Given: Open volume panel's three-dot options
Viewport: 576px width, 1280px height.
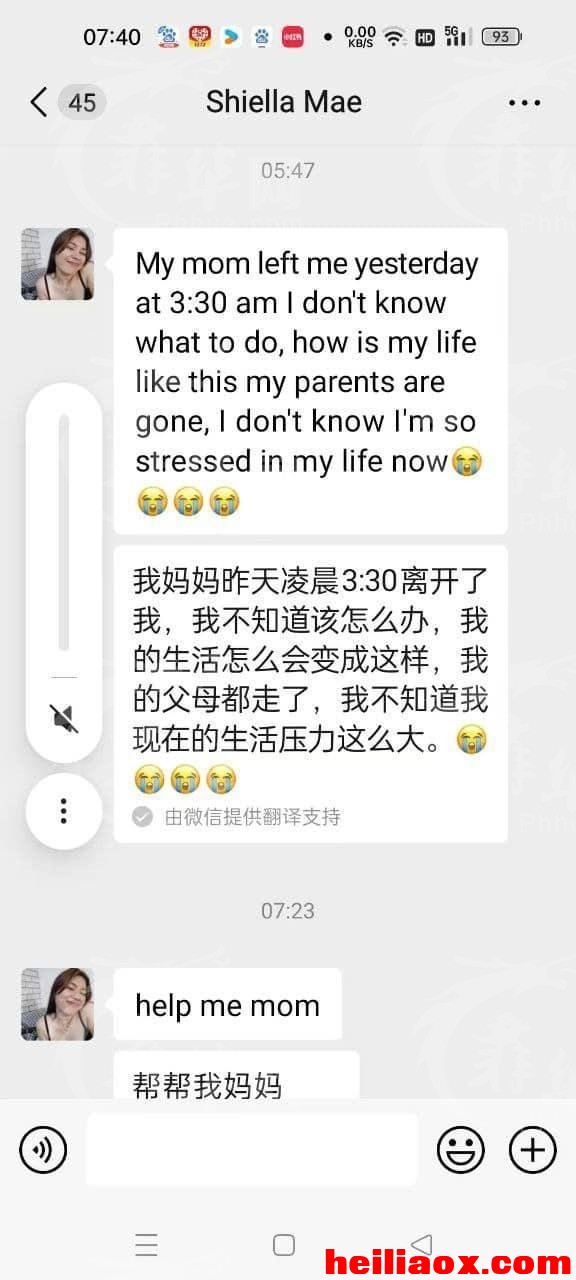Looking at the screenshot, I should [x=64, y=811].
